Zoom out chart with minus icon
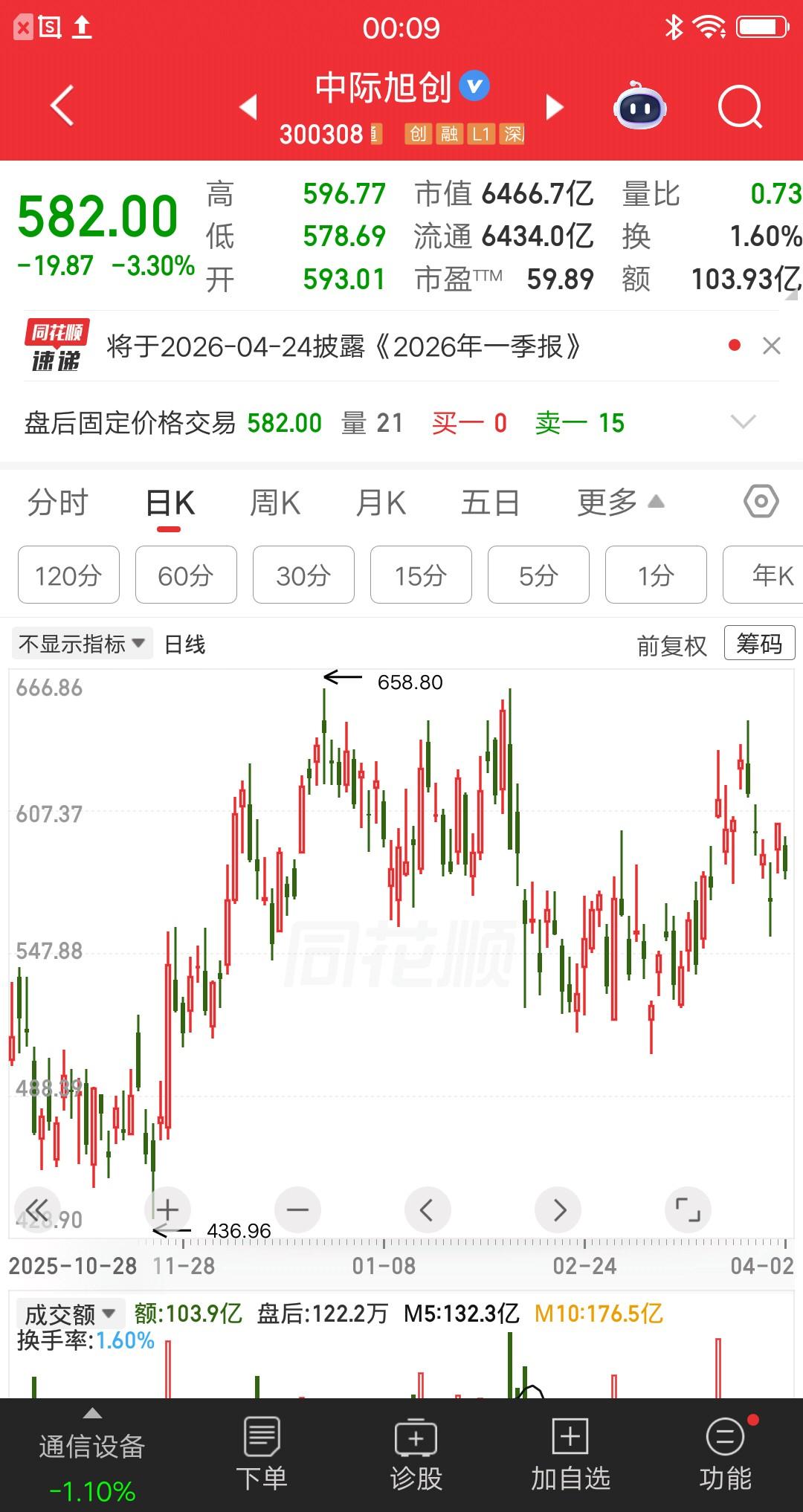Screen dimensions: 803x1512 click(x=297, y=1209)
